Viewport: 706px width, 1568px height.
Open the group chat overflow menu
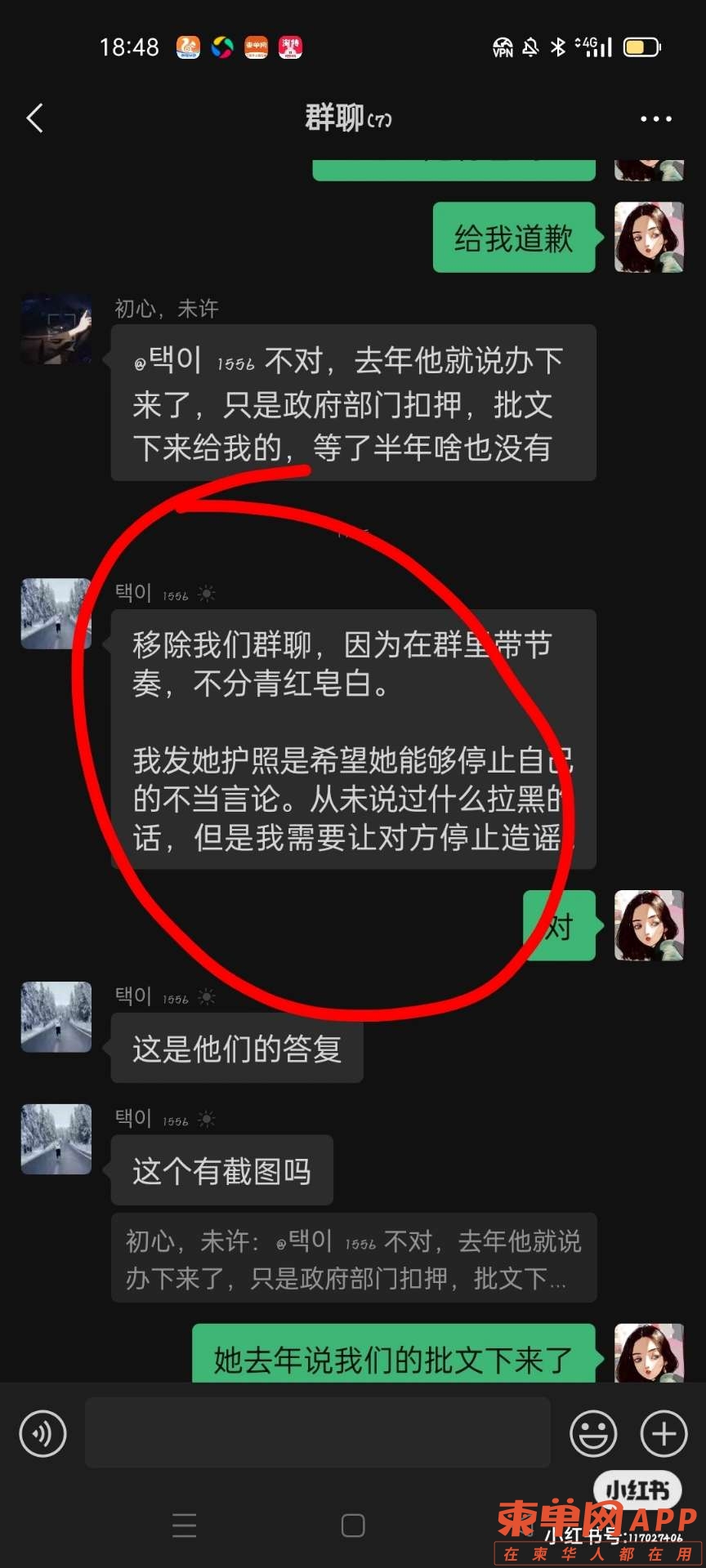tap(655, 119)
